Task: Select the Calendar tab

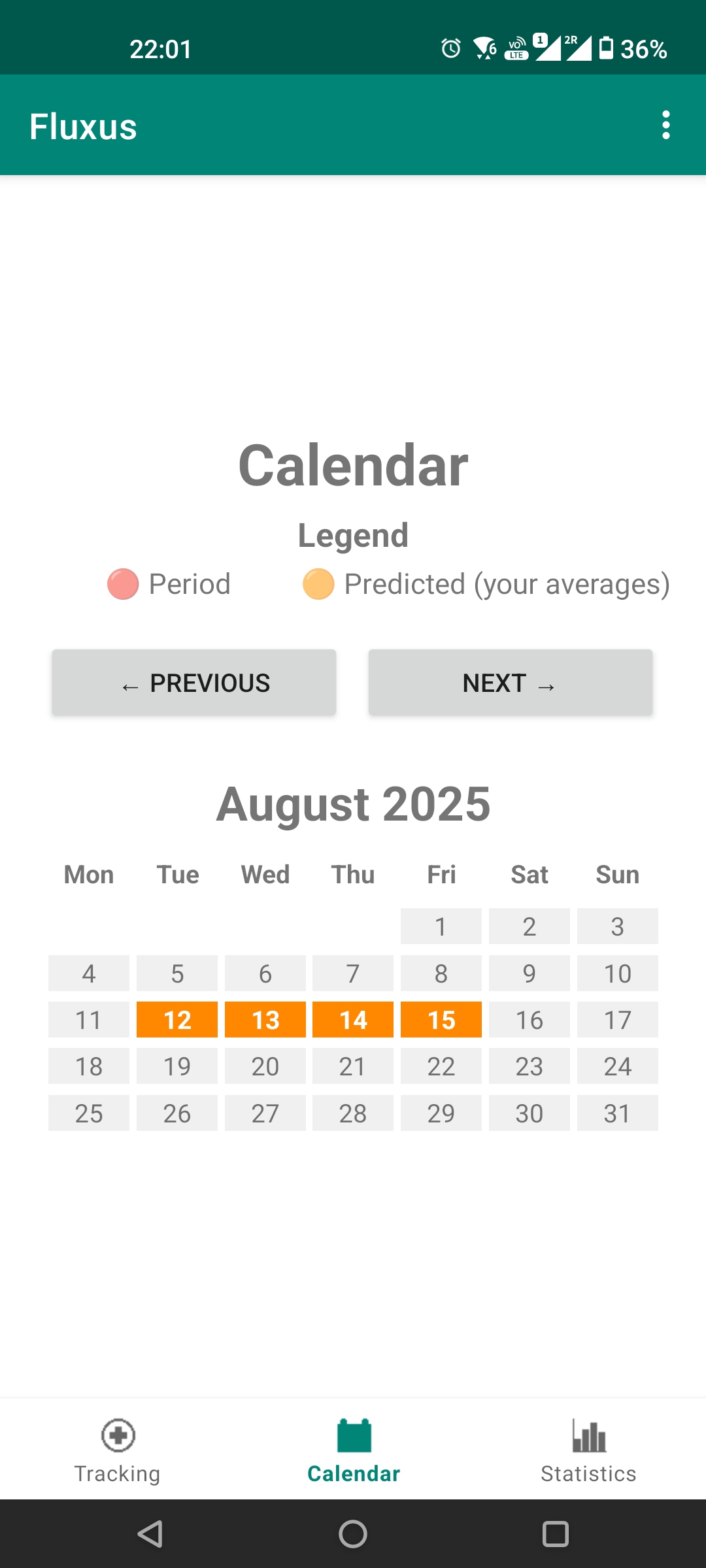Action: pos(354,1449)
